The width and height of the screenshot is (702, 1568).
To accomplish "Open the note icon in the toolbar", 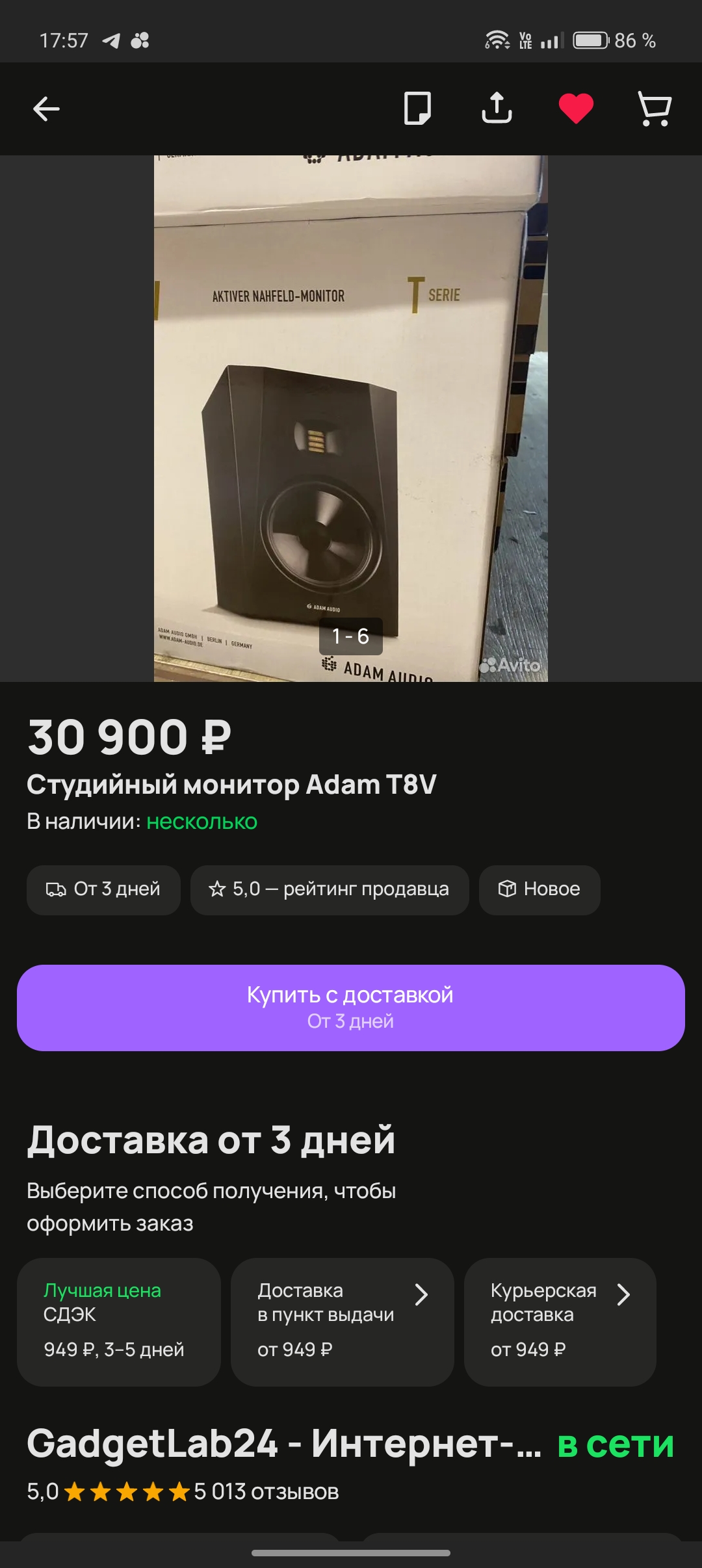I will (x=417, y=108).
